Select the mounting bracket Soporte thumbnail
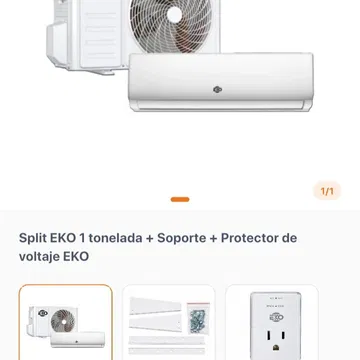 point(169,322)
